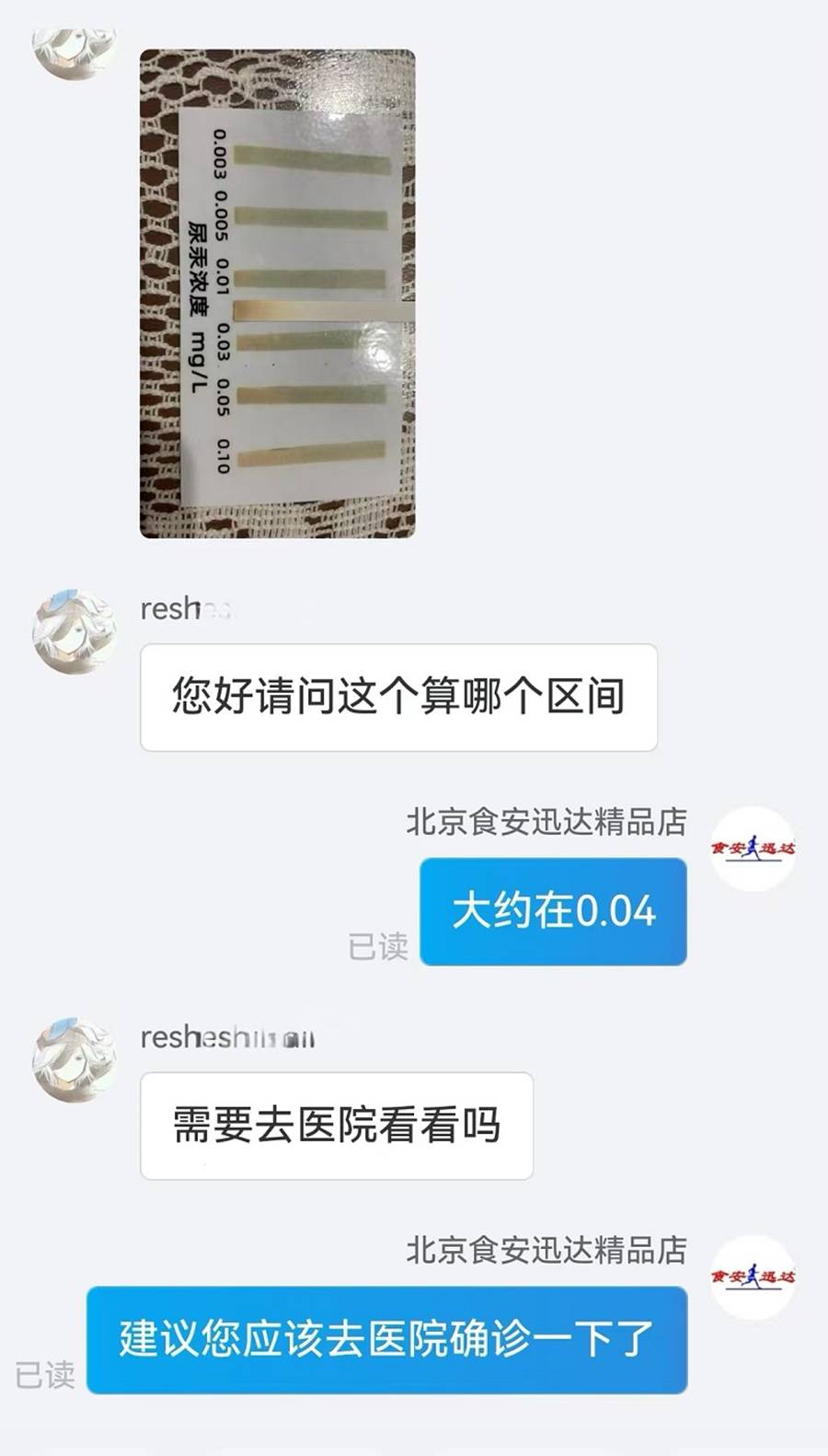Select the blue reply bubble "大约在0.04"

552,911
